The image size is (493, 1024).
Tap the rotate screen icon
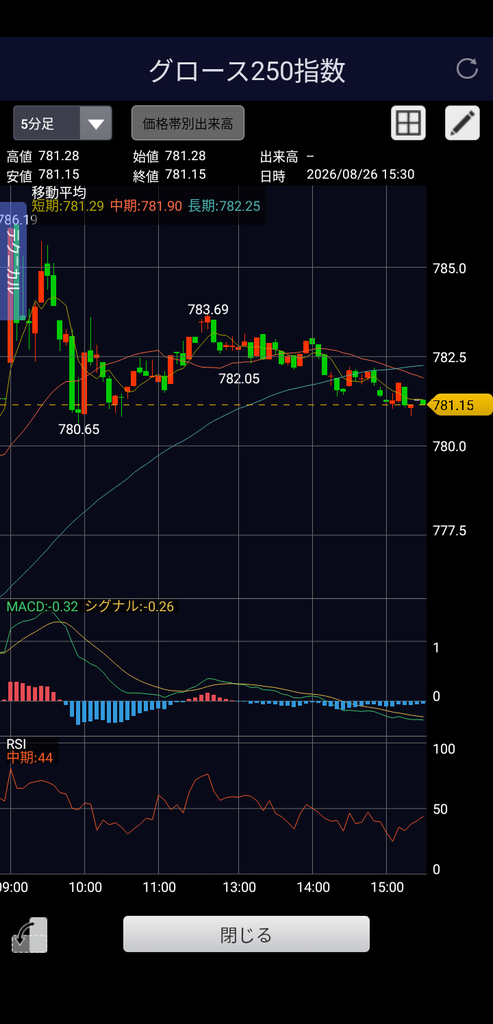(29, 935)
